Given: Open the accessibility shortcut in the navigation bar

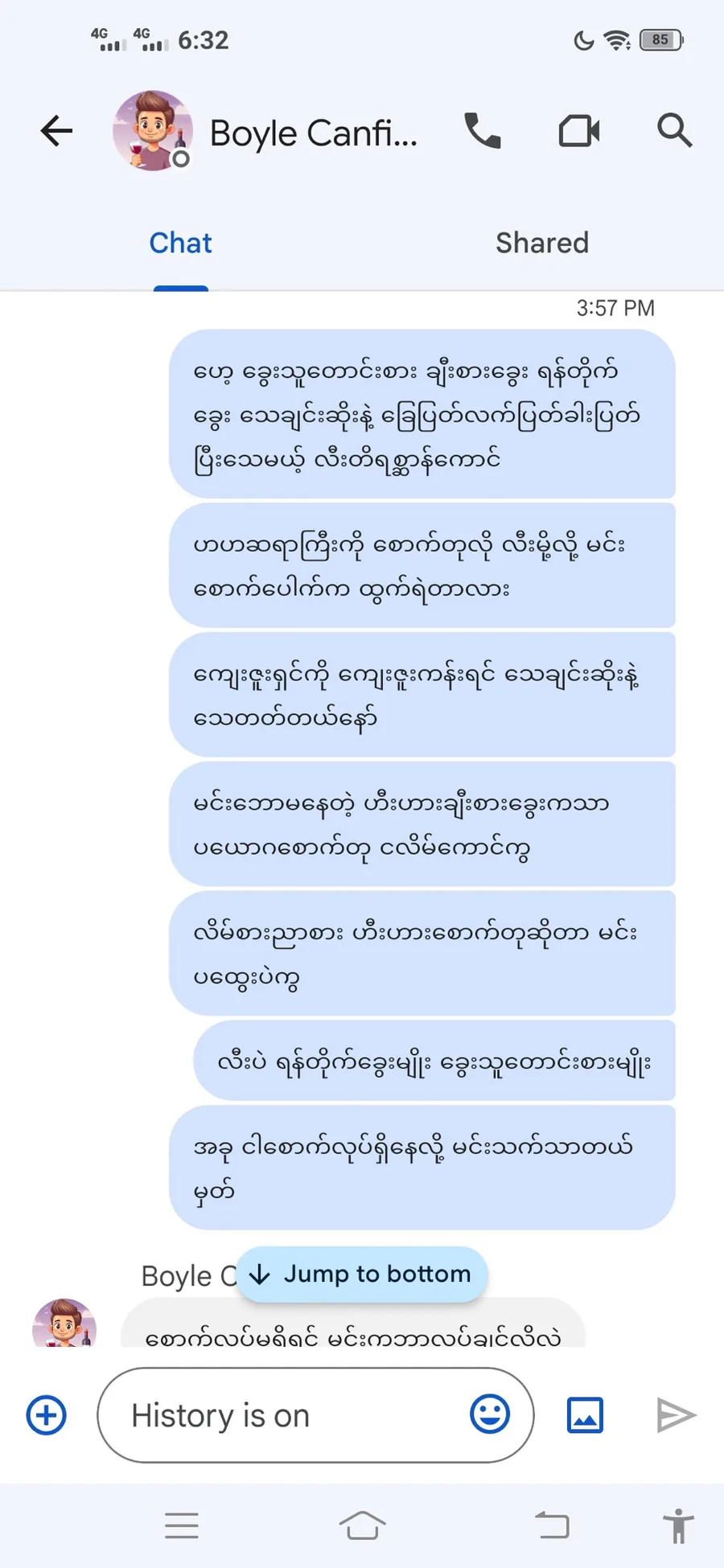Looking at the screenshot, I should [678, 1525].
